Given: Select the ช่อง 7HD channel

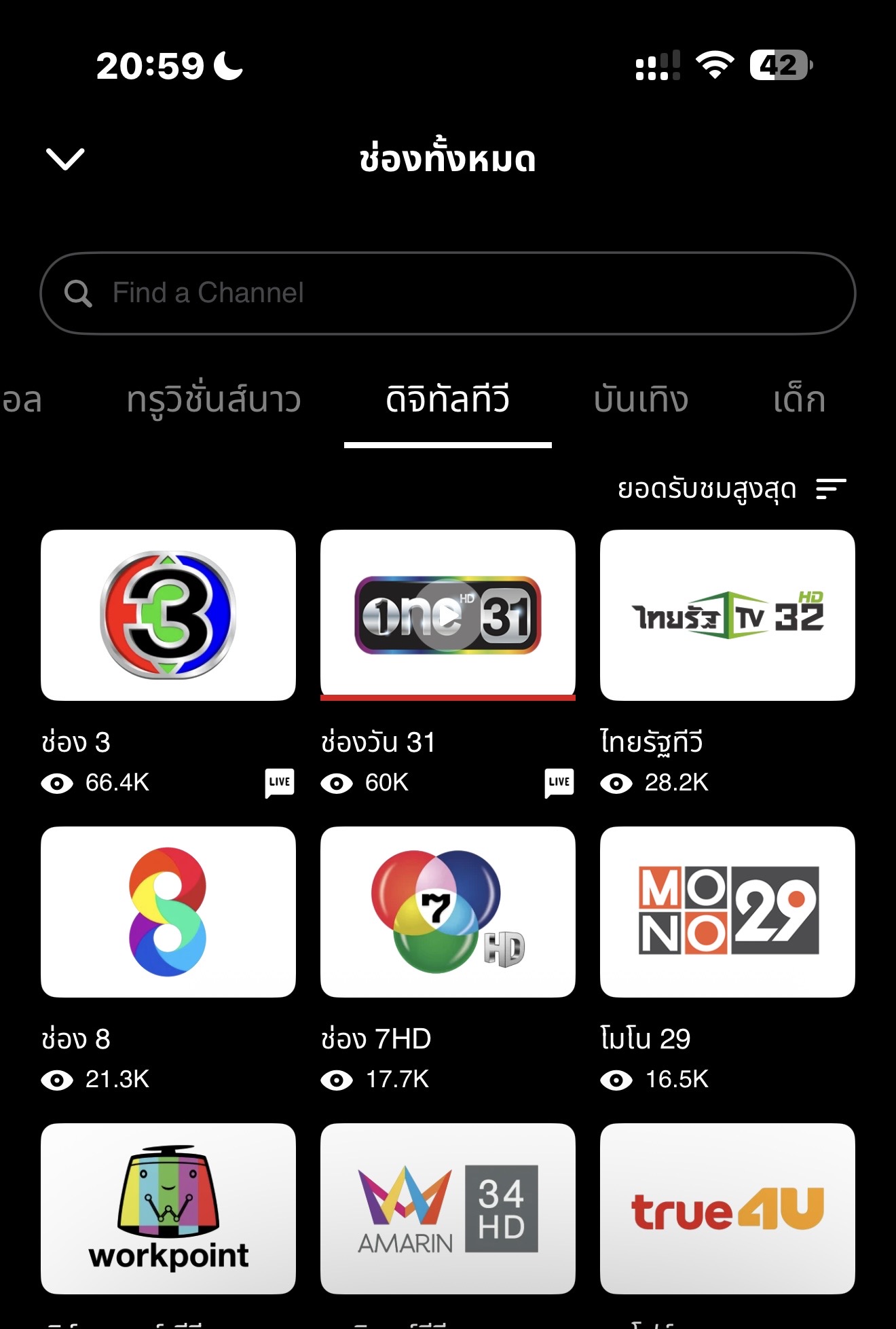Looking at the screenshot, I should click(x=448, y=912).
